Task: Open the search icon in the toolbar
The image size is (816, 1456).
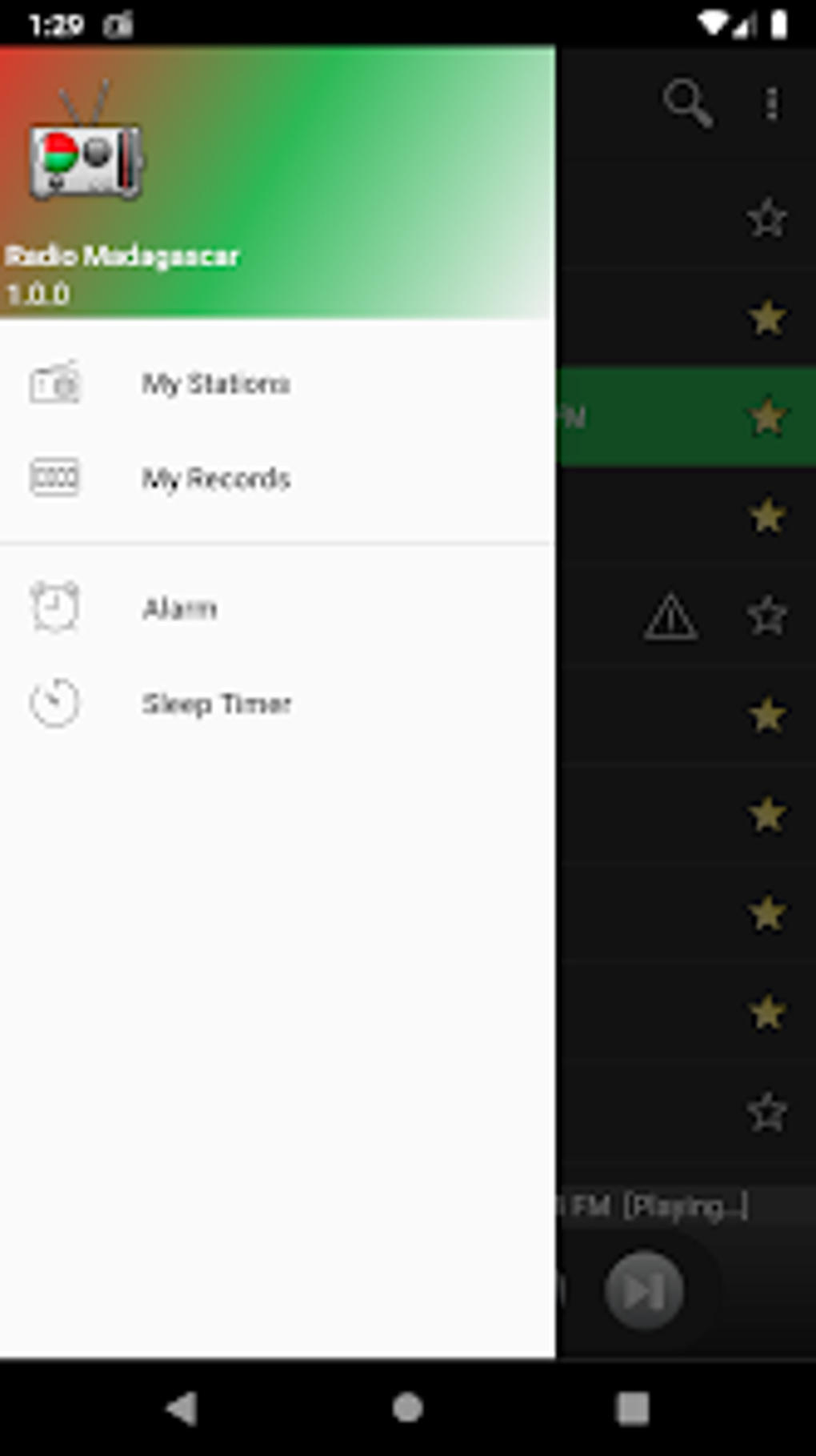Action: (x=688, y=100)
